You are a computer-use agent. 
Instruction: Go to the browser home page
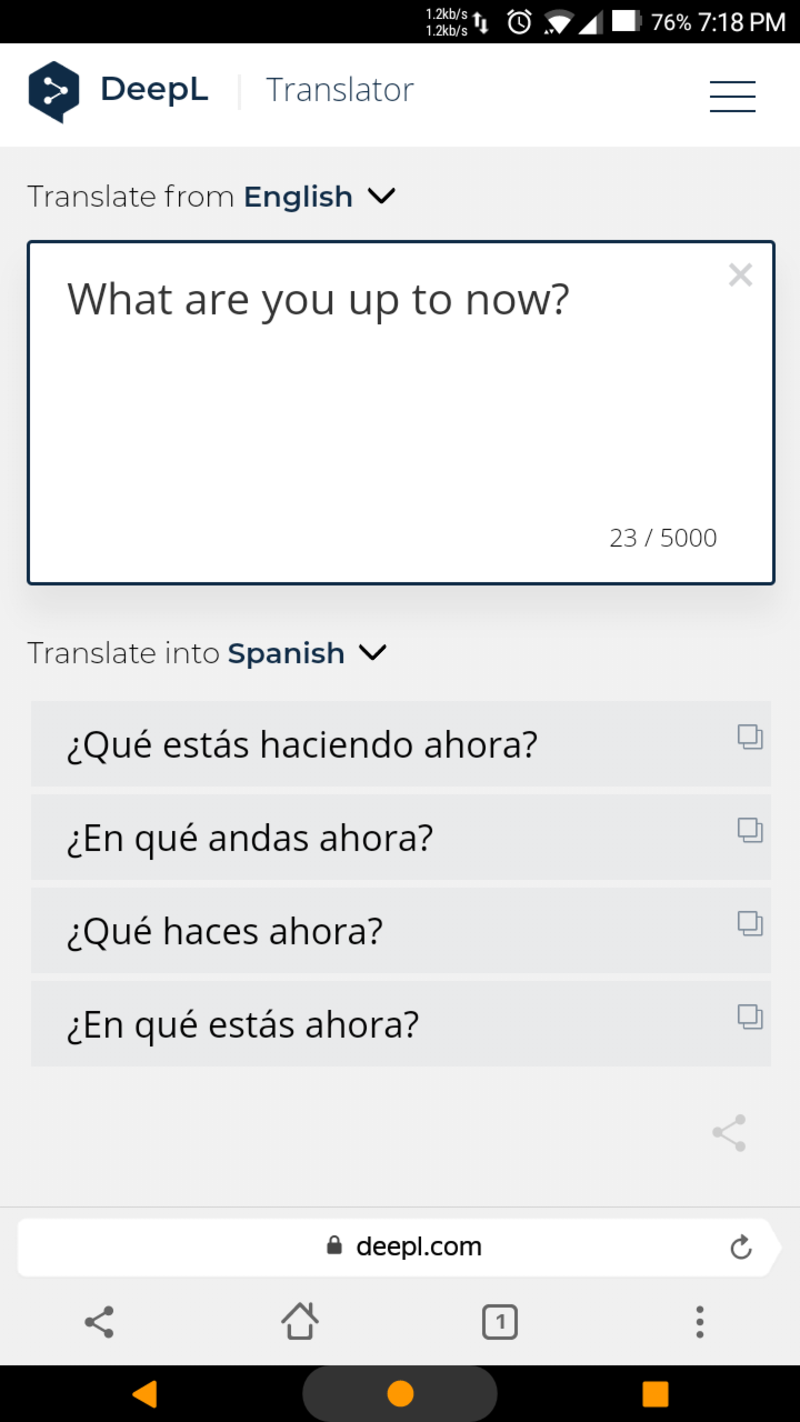pos(299,1322)
